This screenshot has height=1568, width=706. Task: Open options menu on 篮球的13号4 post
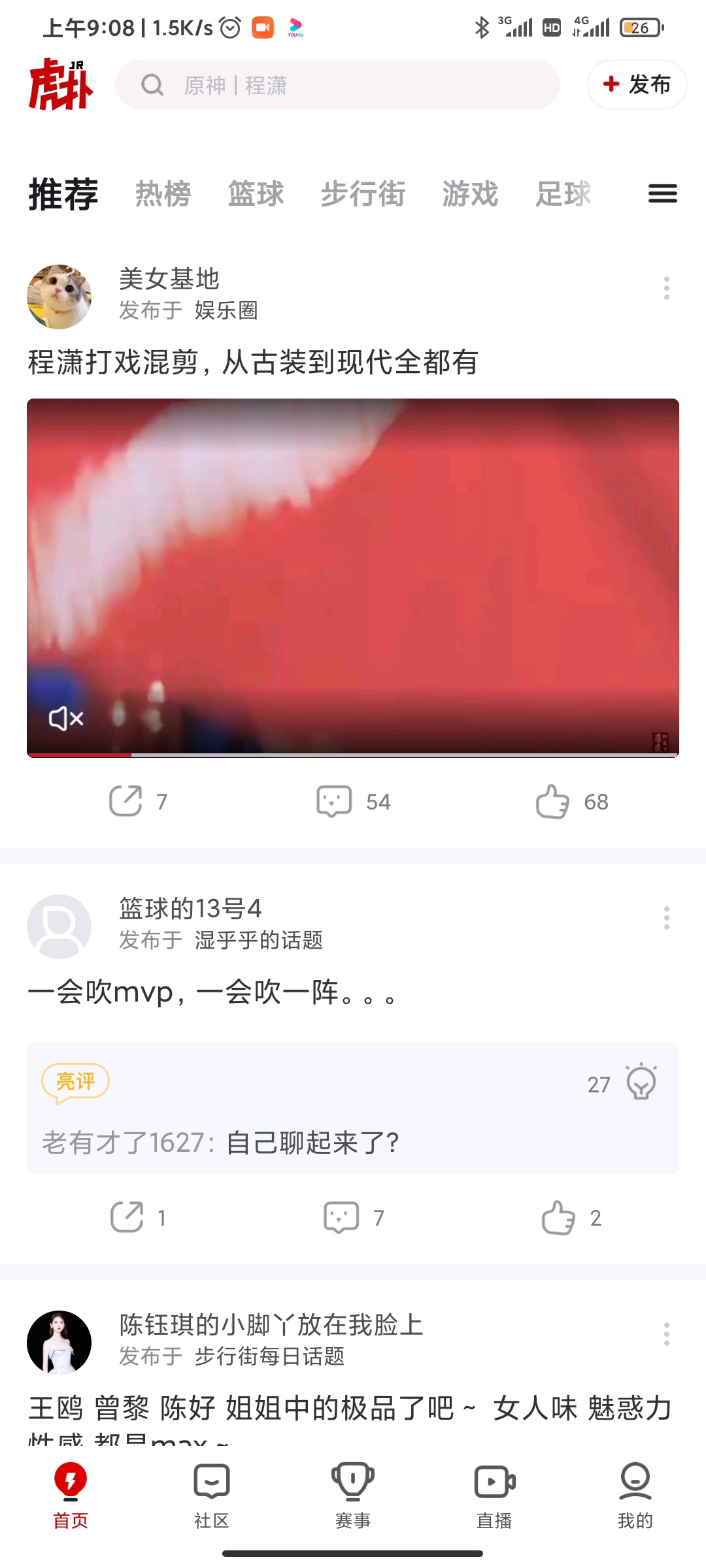pos(667,919)
